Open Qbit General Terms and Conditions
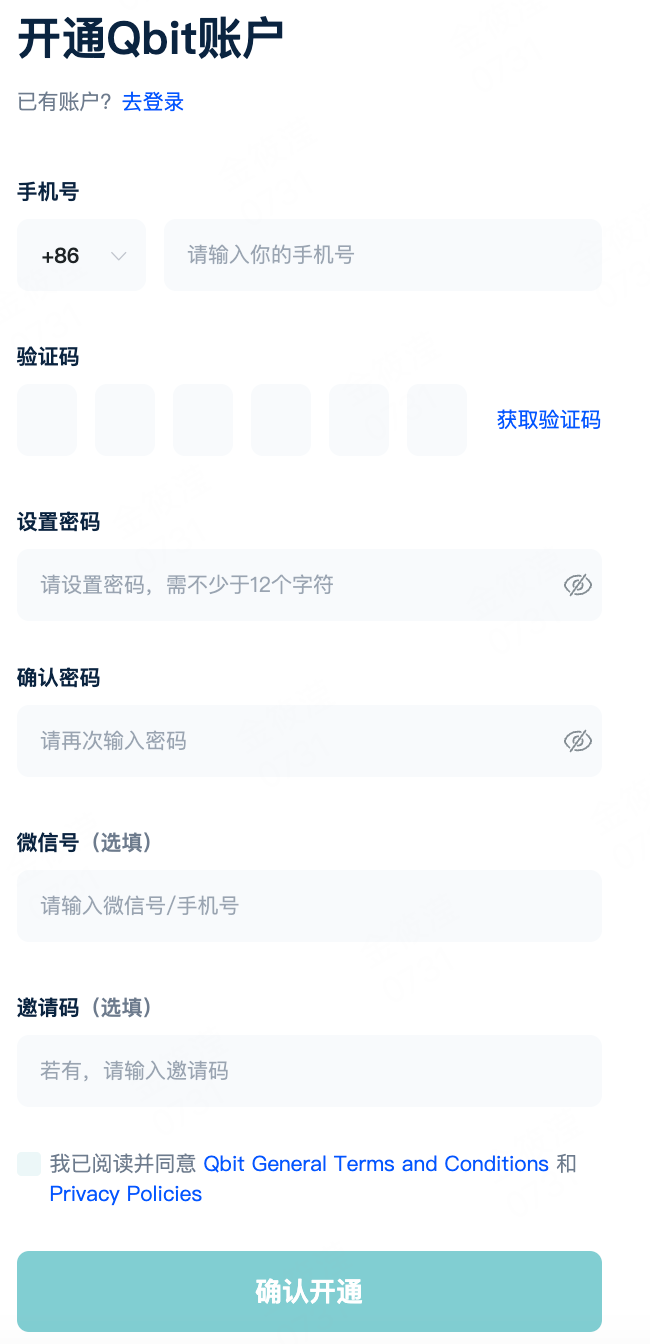This screenshot has width=650, height=1344. 376,1164
